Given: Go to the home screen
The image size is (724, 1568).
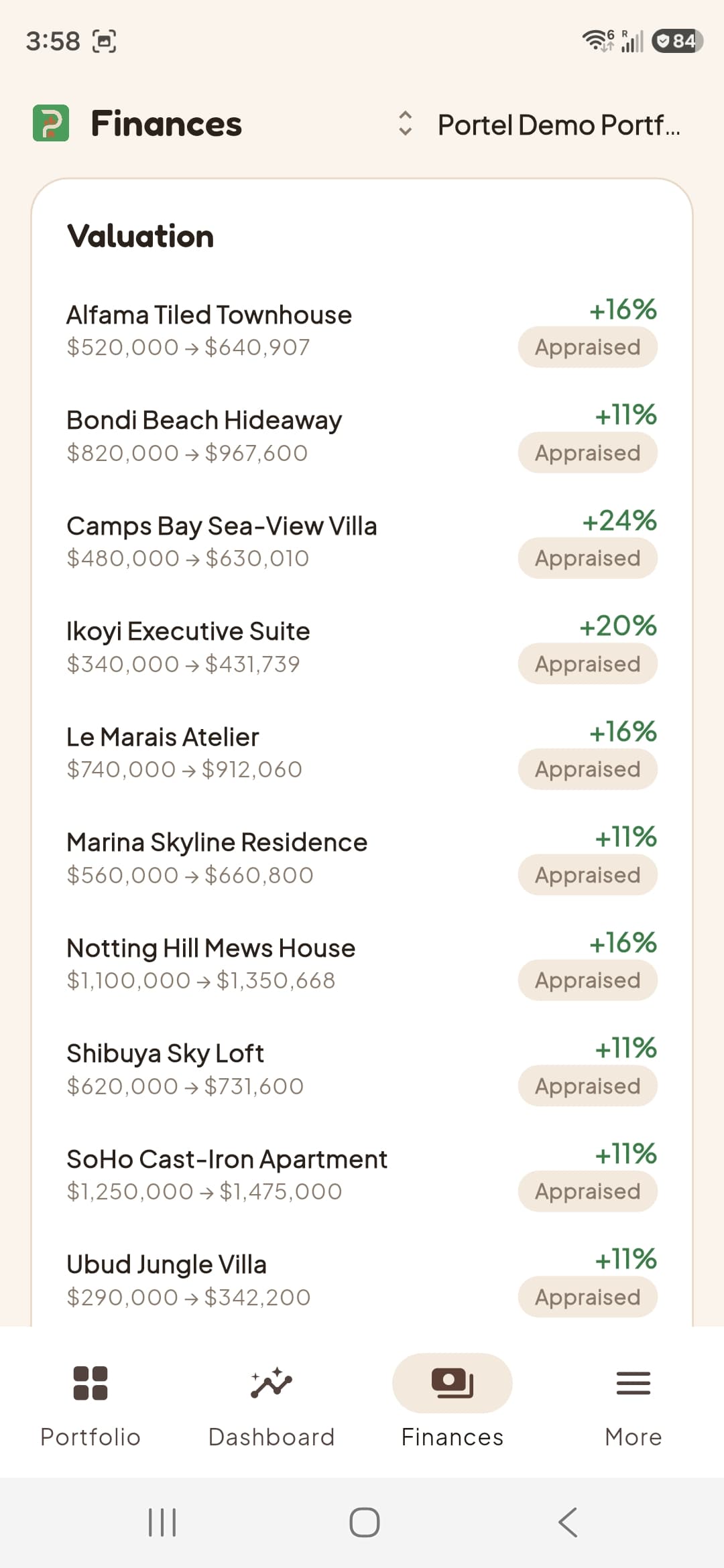Looking at the screenshot, I should point(364,1522).
